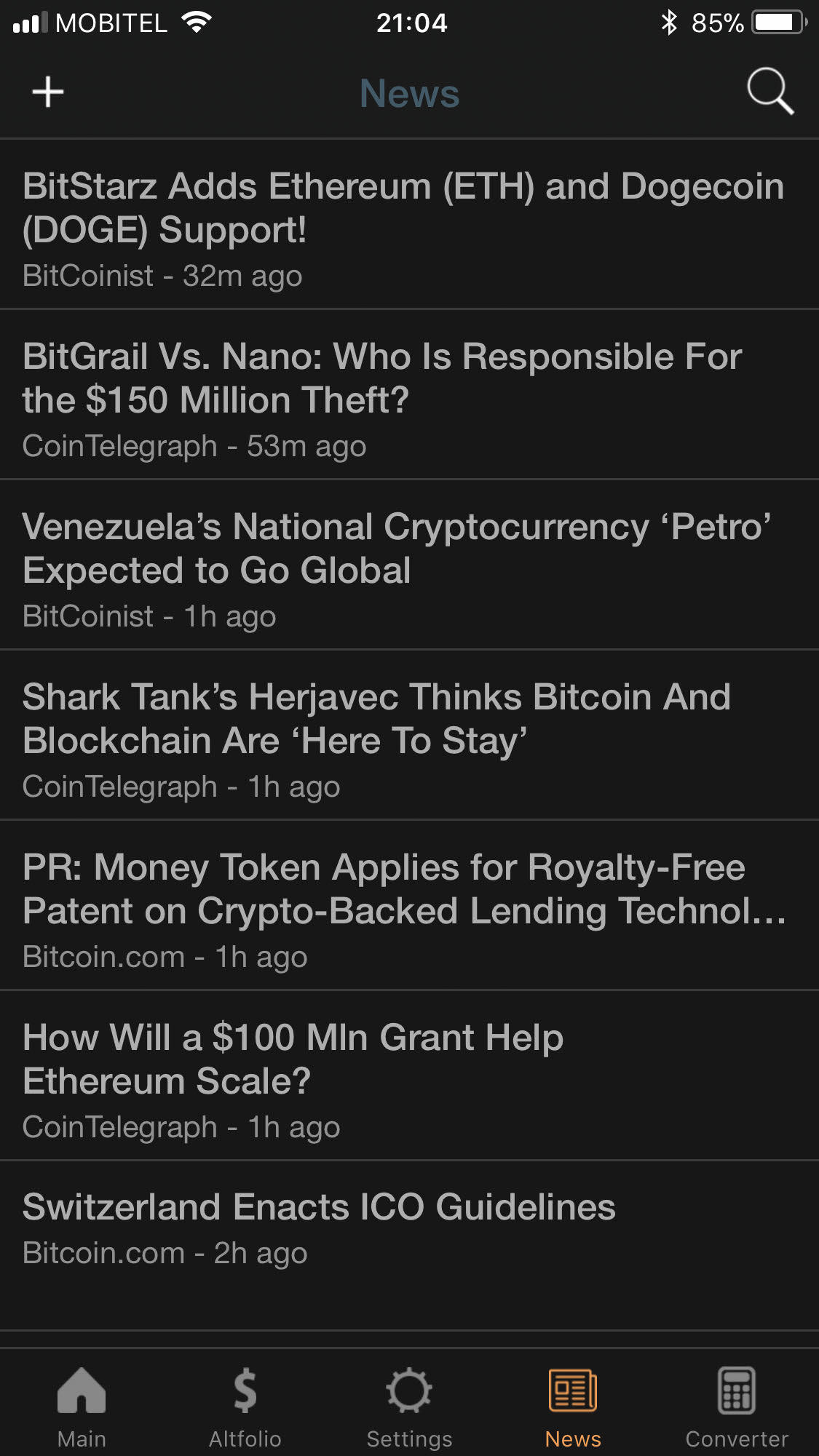Switch to the Main tab
The height and width of the screenshot is (1456, 819).
(82, 1407)
